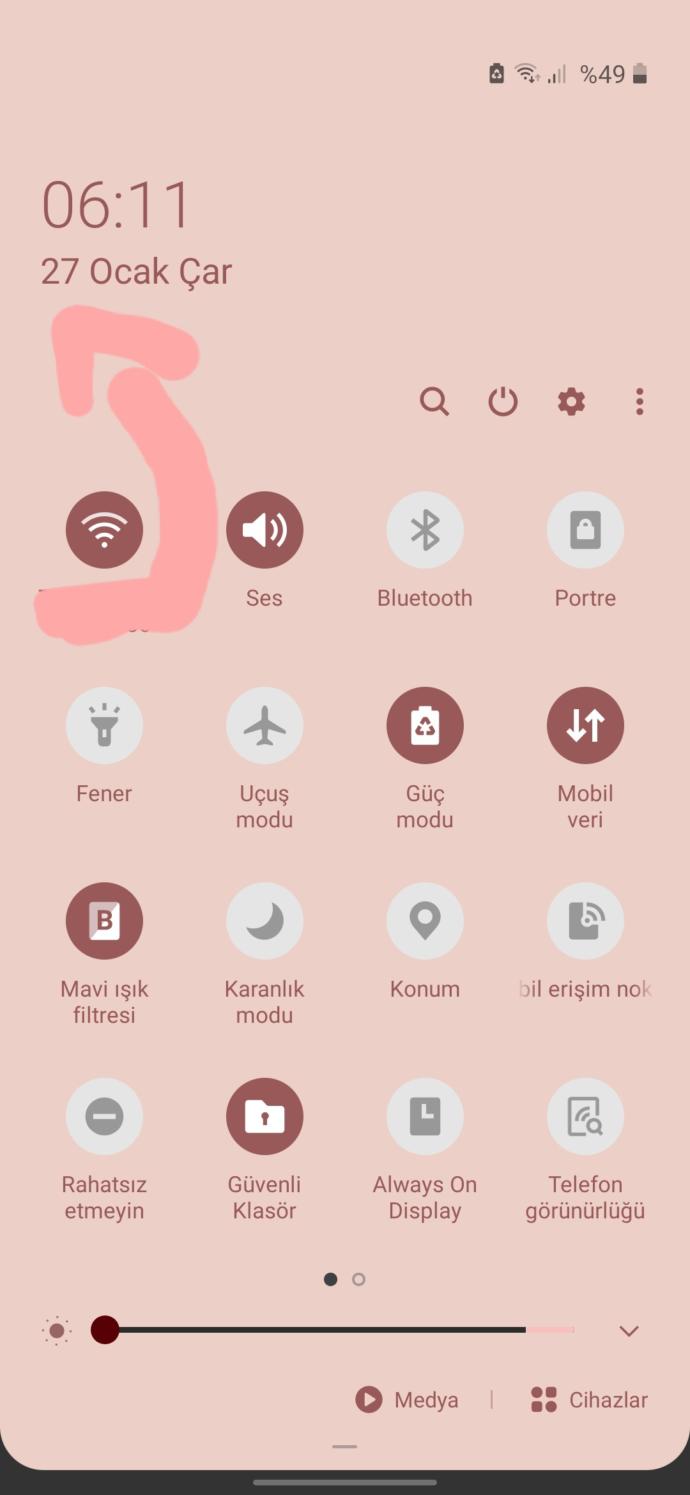Turn on the Fener flashlight
The height and width of the screenshot is (1495, 690).
(104, 726)
